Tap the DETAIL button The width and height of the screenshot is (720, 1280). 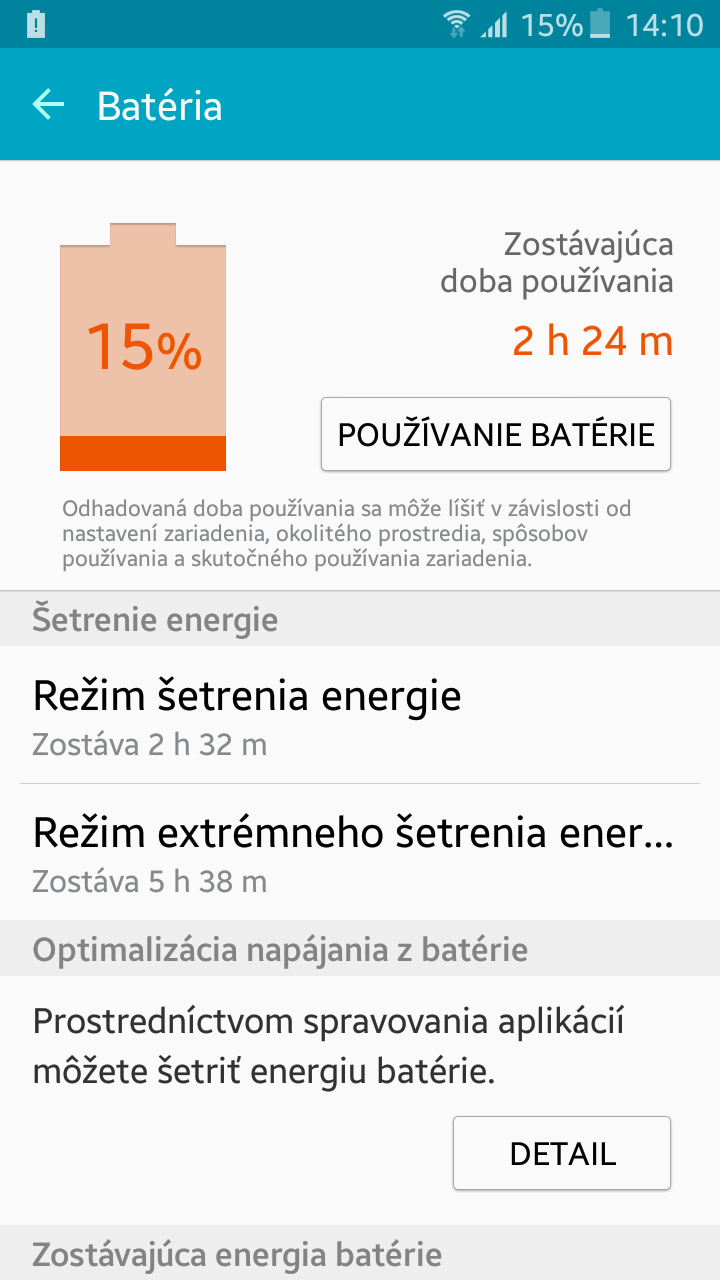pos(562,1153)
